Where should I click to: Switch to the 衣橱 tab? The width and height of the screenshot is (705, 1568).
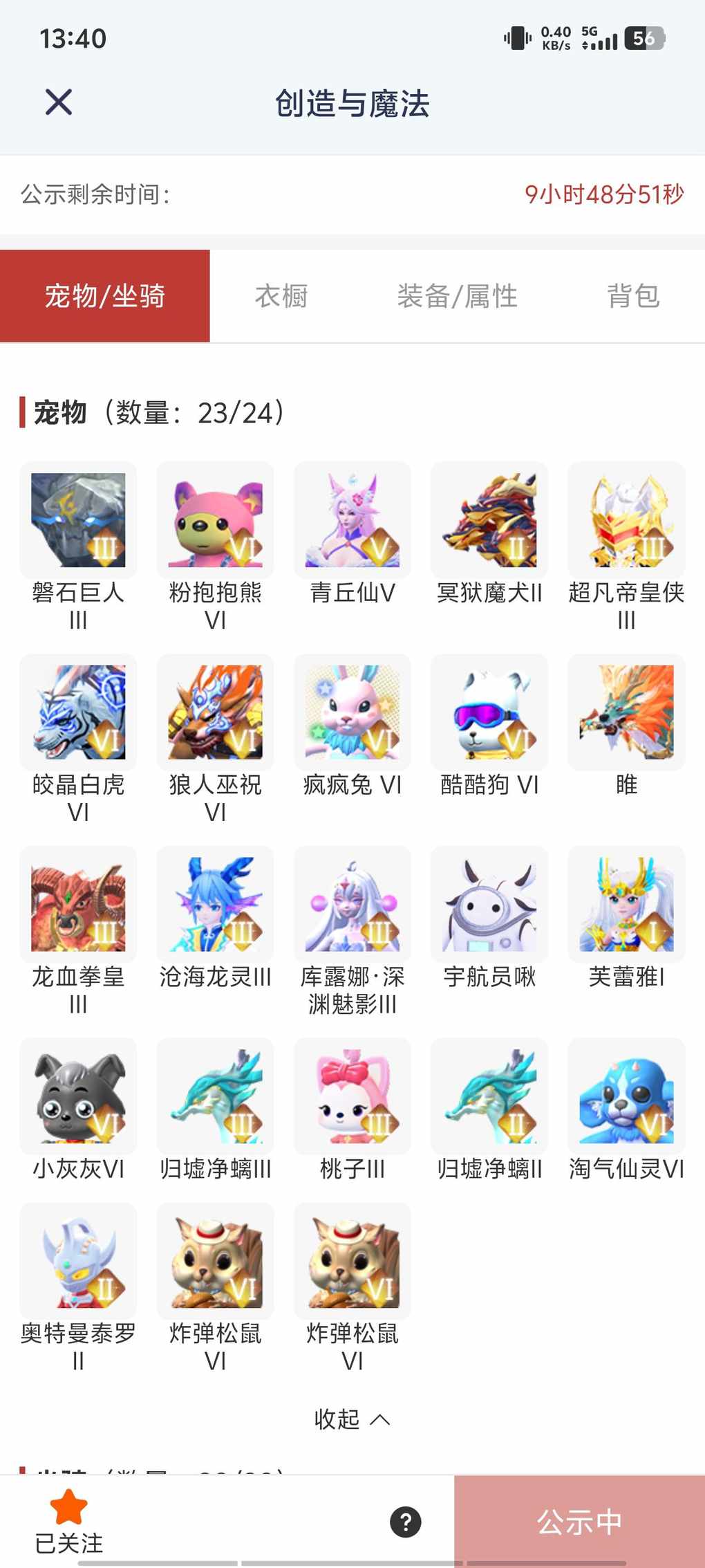[x=281, y=296]
